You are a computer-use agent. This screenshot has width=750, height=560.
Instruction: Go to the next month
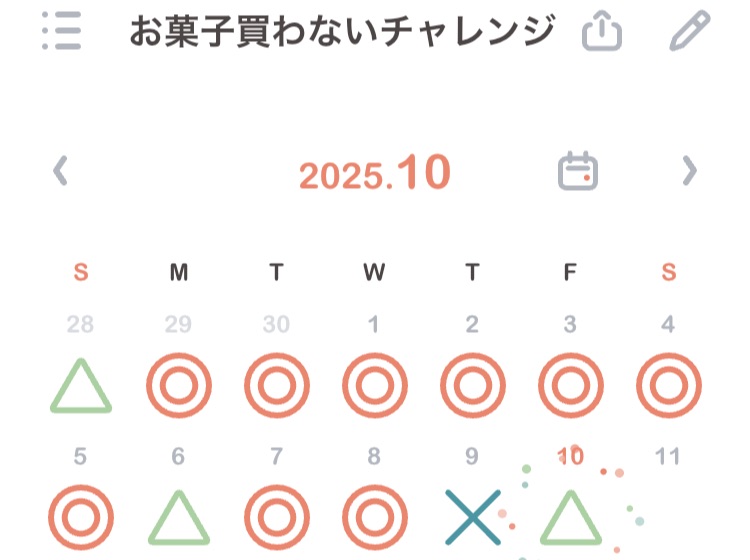(688, 171)
